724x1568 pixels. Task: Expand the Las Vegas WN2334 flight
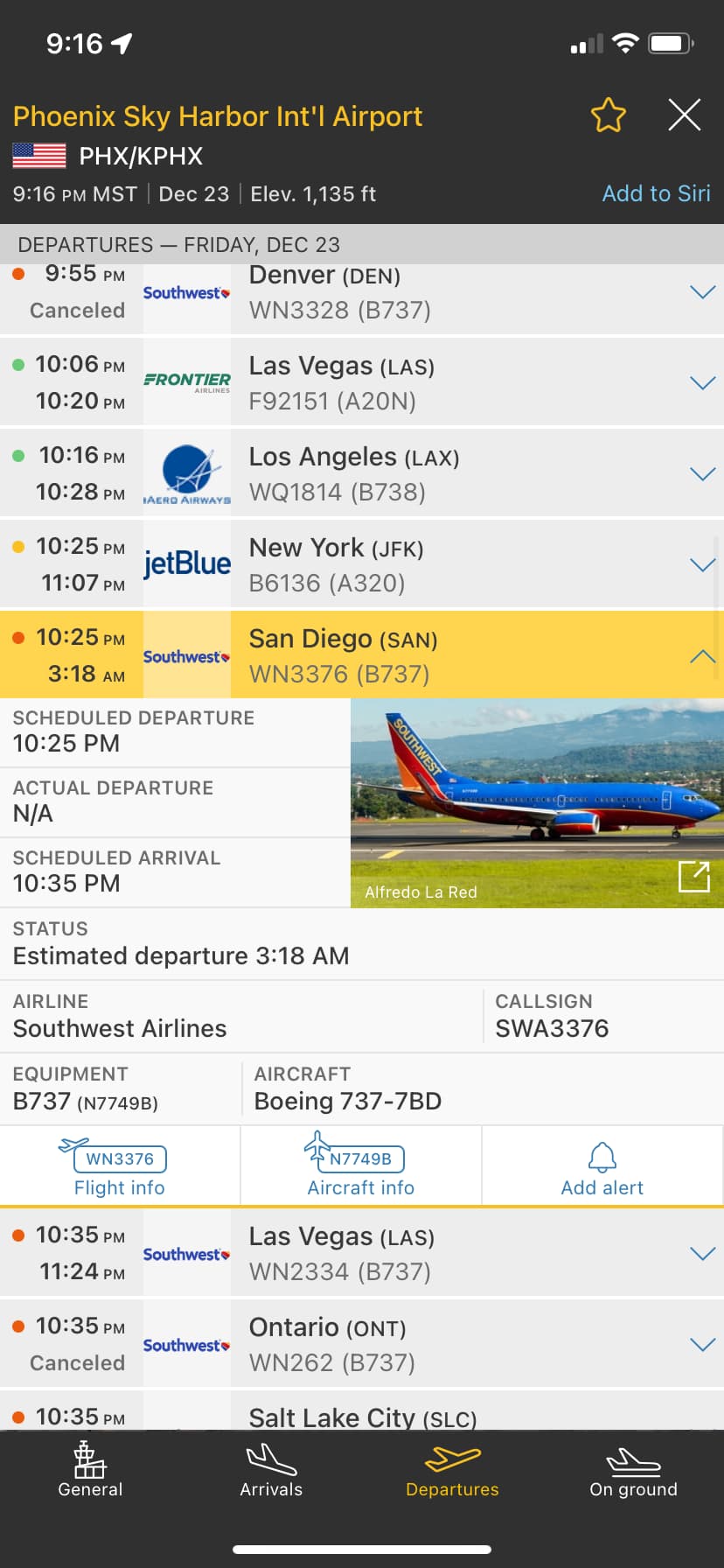(x=702, y=1254)
